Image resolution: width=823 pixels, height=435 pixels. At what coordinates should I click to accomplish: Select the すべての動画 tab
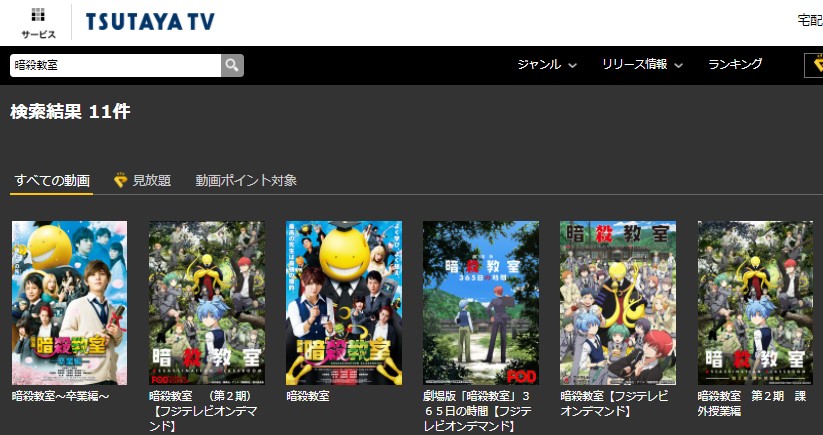click(x=52, y=181)
